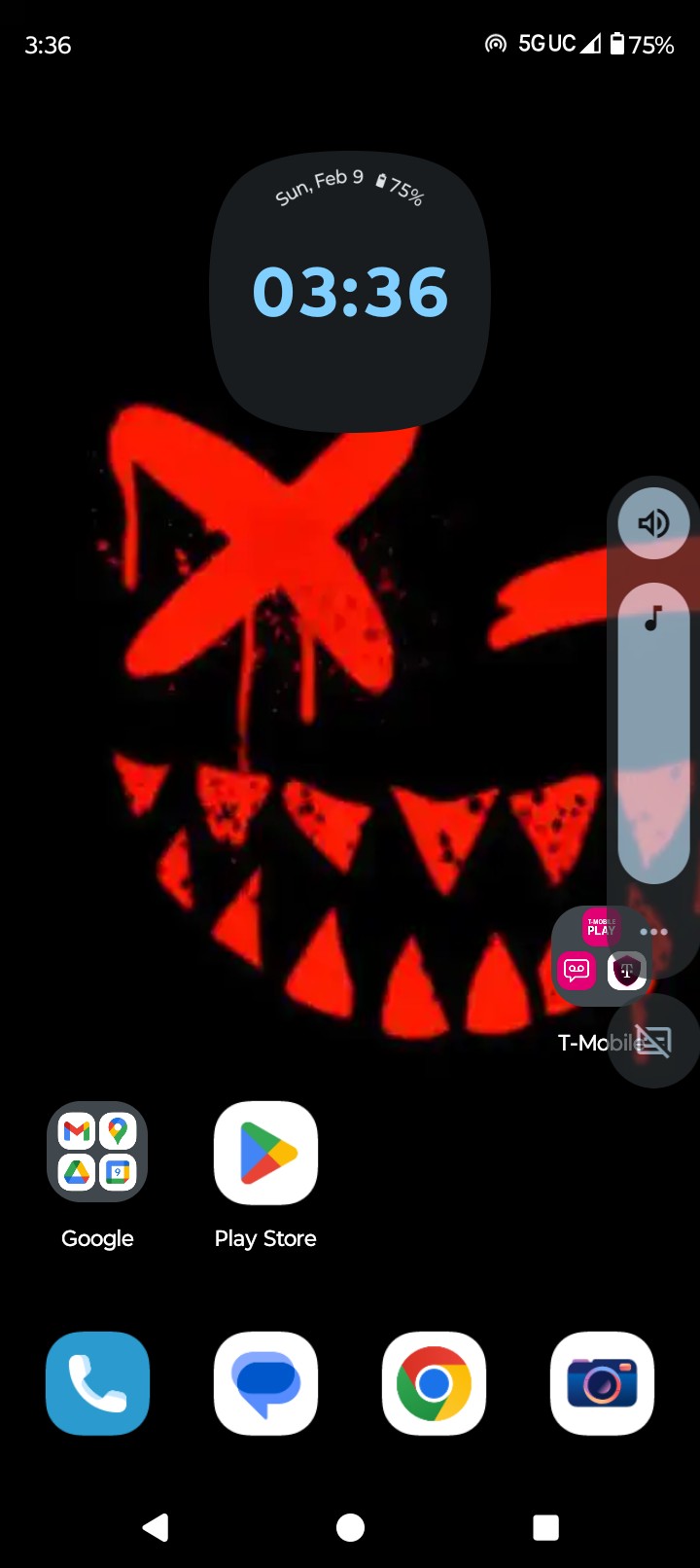This screenshot has height=1568, width=700.
Task: Go back using navigation bar
Action: click(x=156, y=1527)
